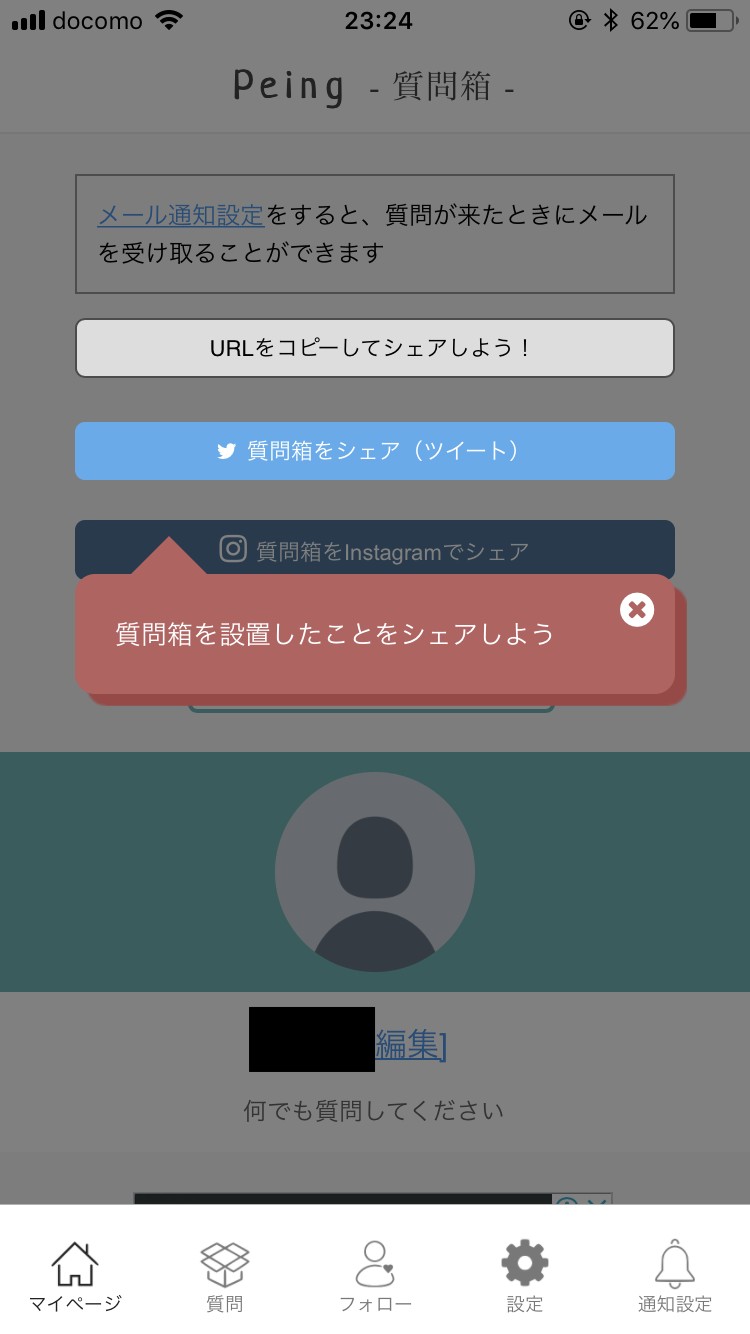Tap the profile avatar picture
Viewport: 750px width, 1334px height.
click(375, 872)
